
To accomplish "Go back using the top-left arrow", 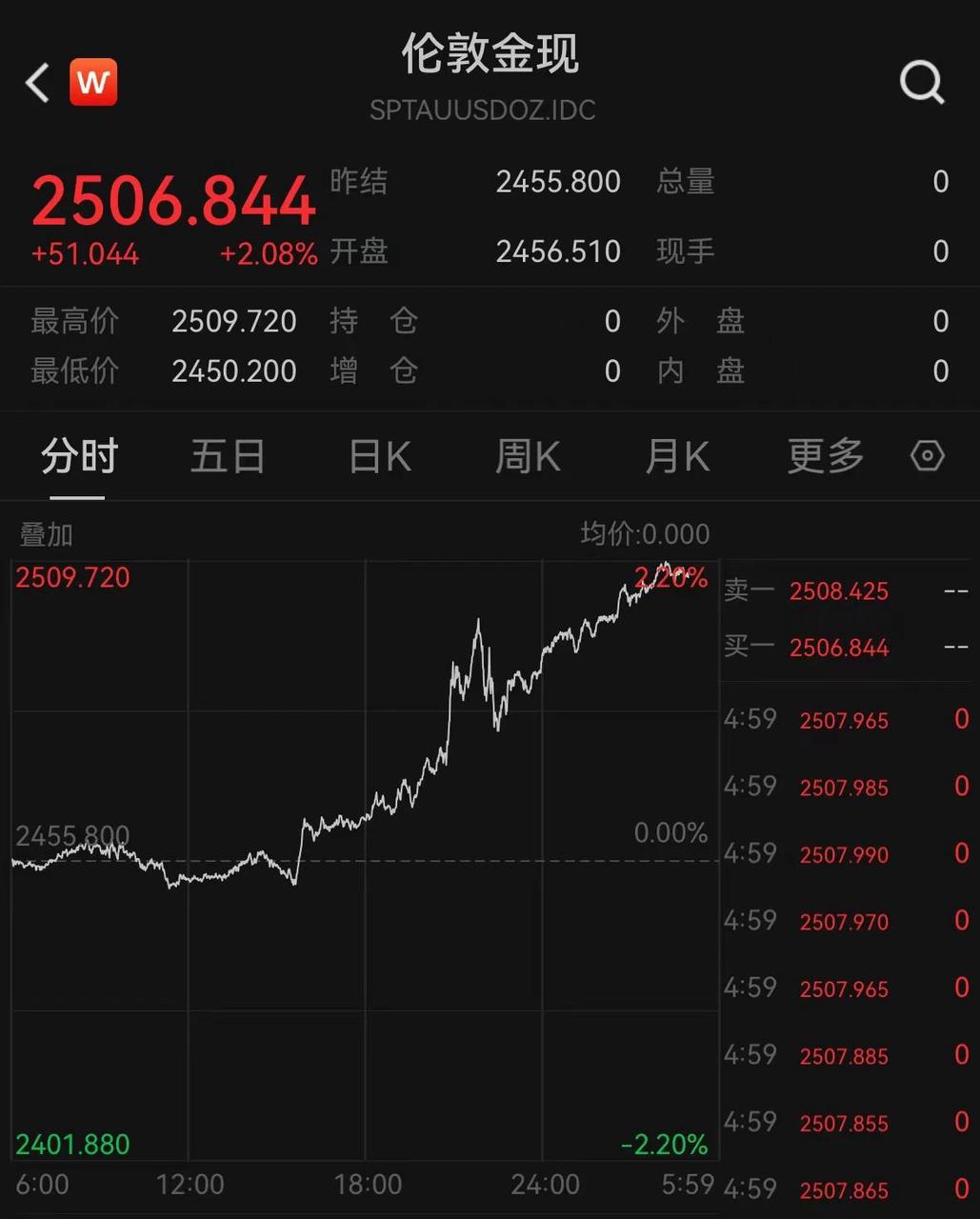I will tap(38, 83).
